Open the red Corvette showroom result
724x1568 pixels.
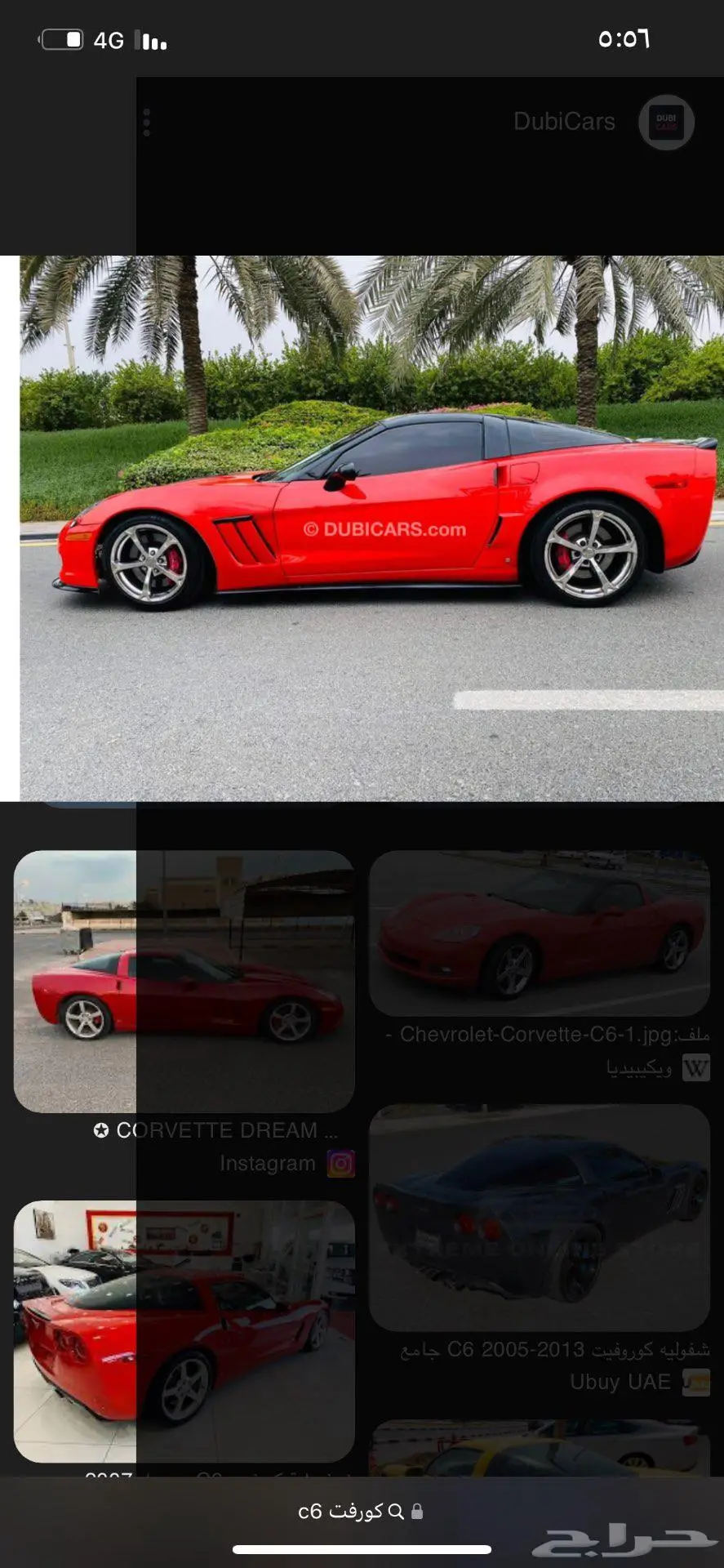tap(184, 1330)
